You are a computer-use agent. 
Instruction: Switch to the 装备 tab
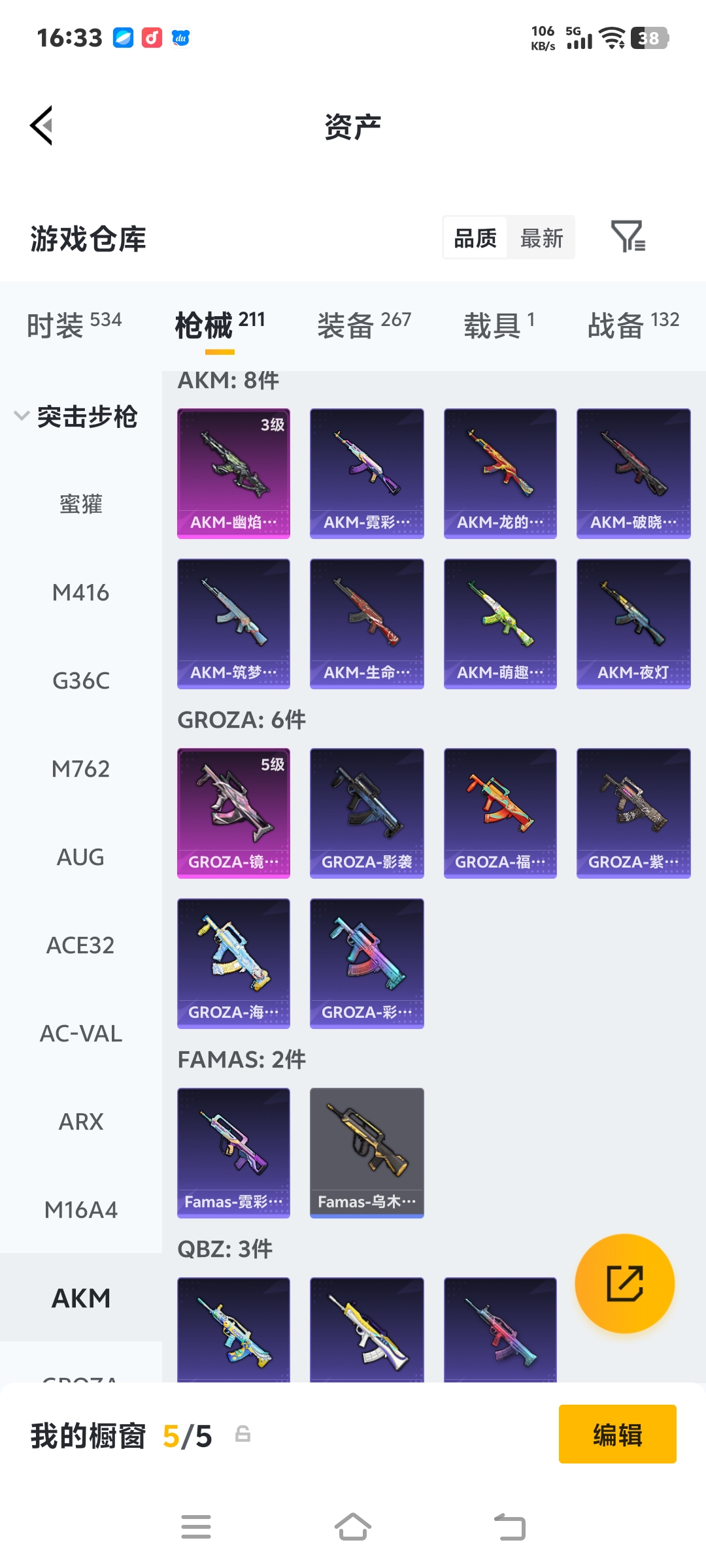pos(364,324)
